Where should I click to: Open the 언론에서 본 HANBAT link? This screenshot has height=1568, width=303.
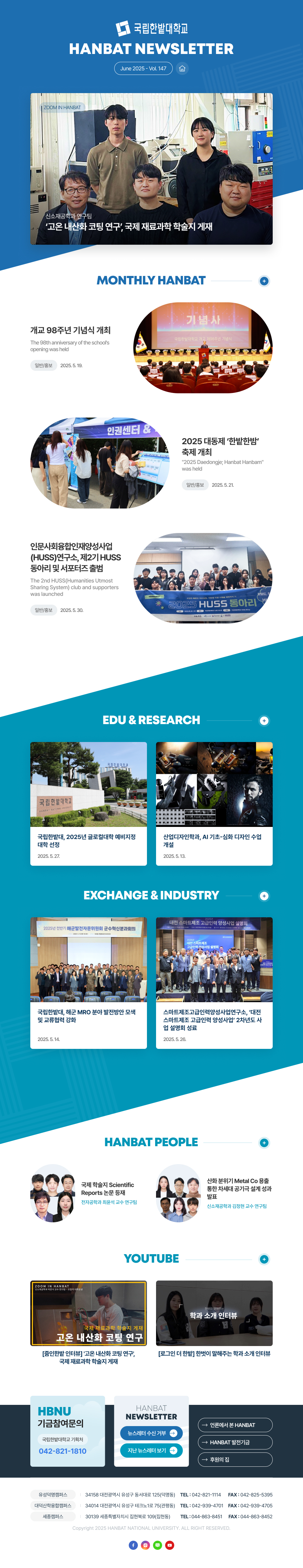(235, 1425)
